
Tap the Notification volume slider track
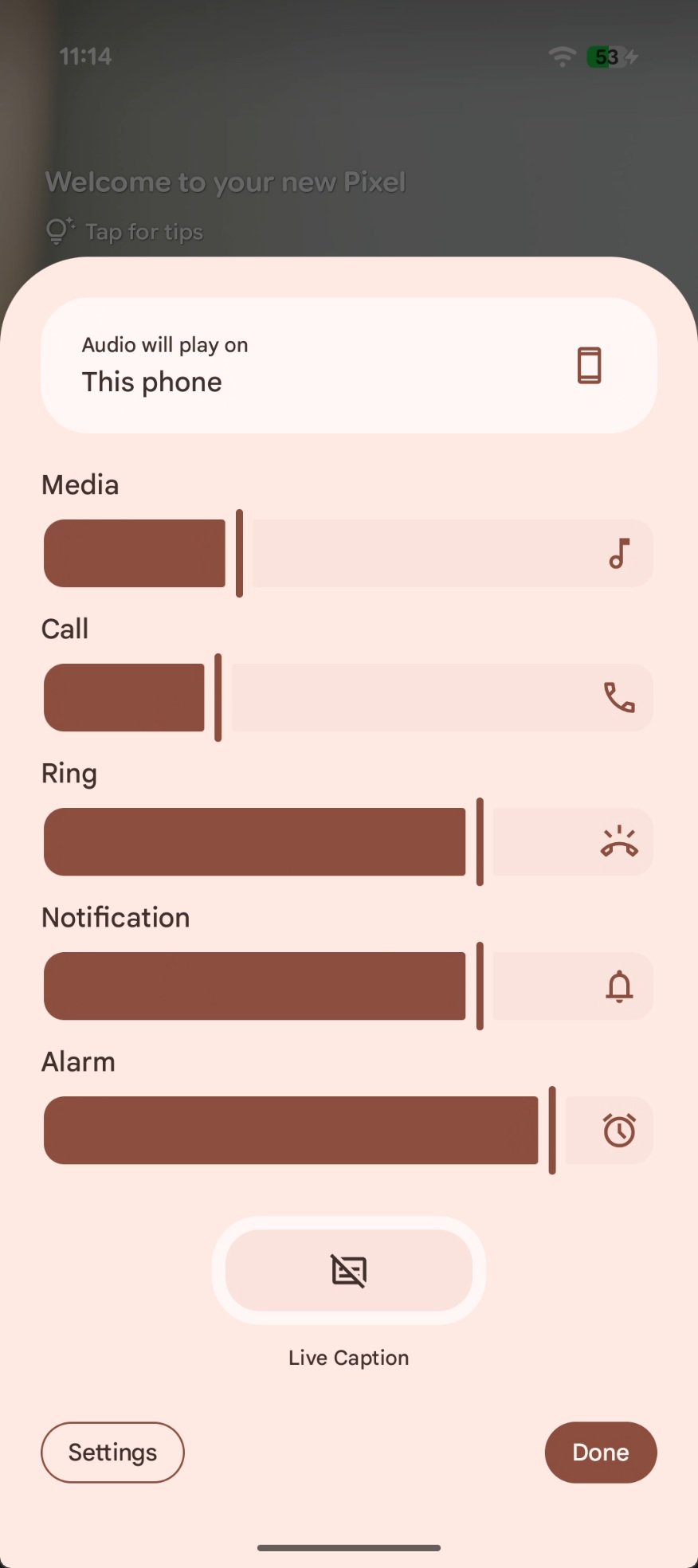coord(348,986)
